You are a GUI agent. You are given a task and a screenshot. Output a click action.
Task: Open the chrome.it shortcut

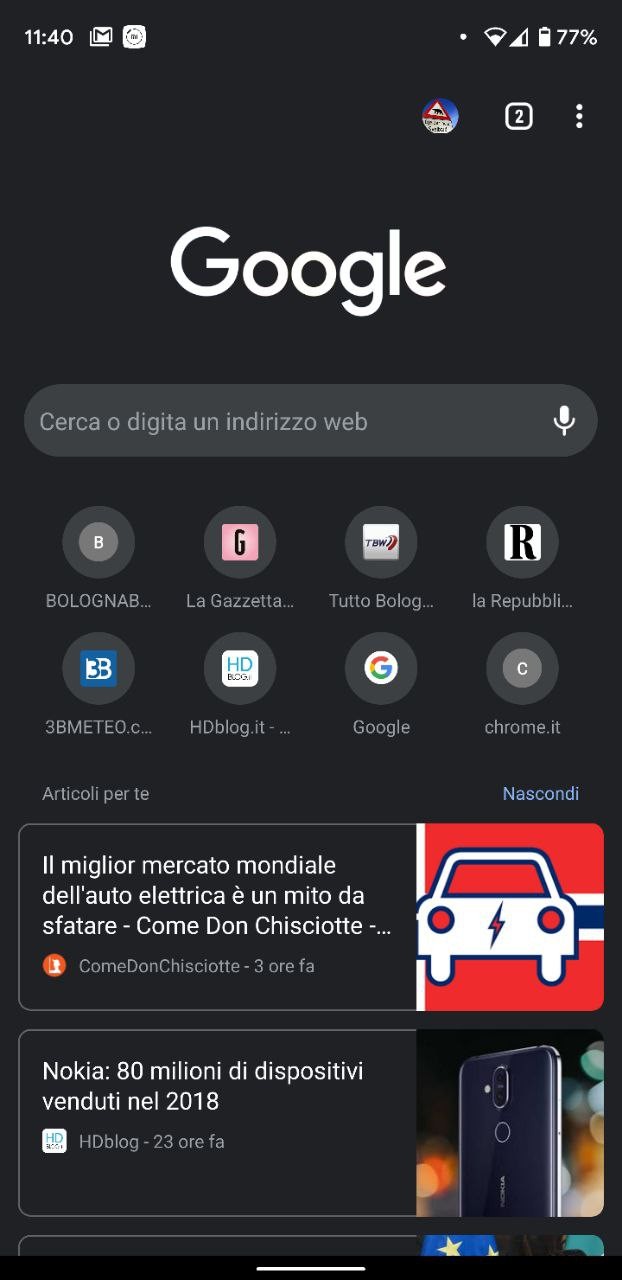click(522, 685)
